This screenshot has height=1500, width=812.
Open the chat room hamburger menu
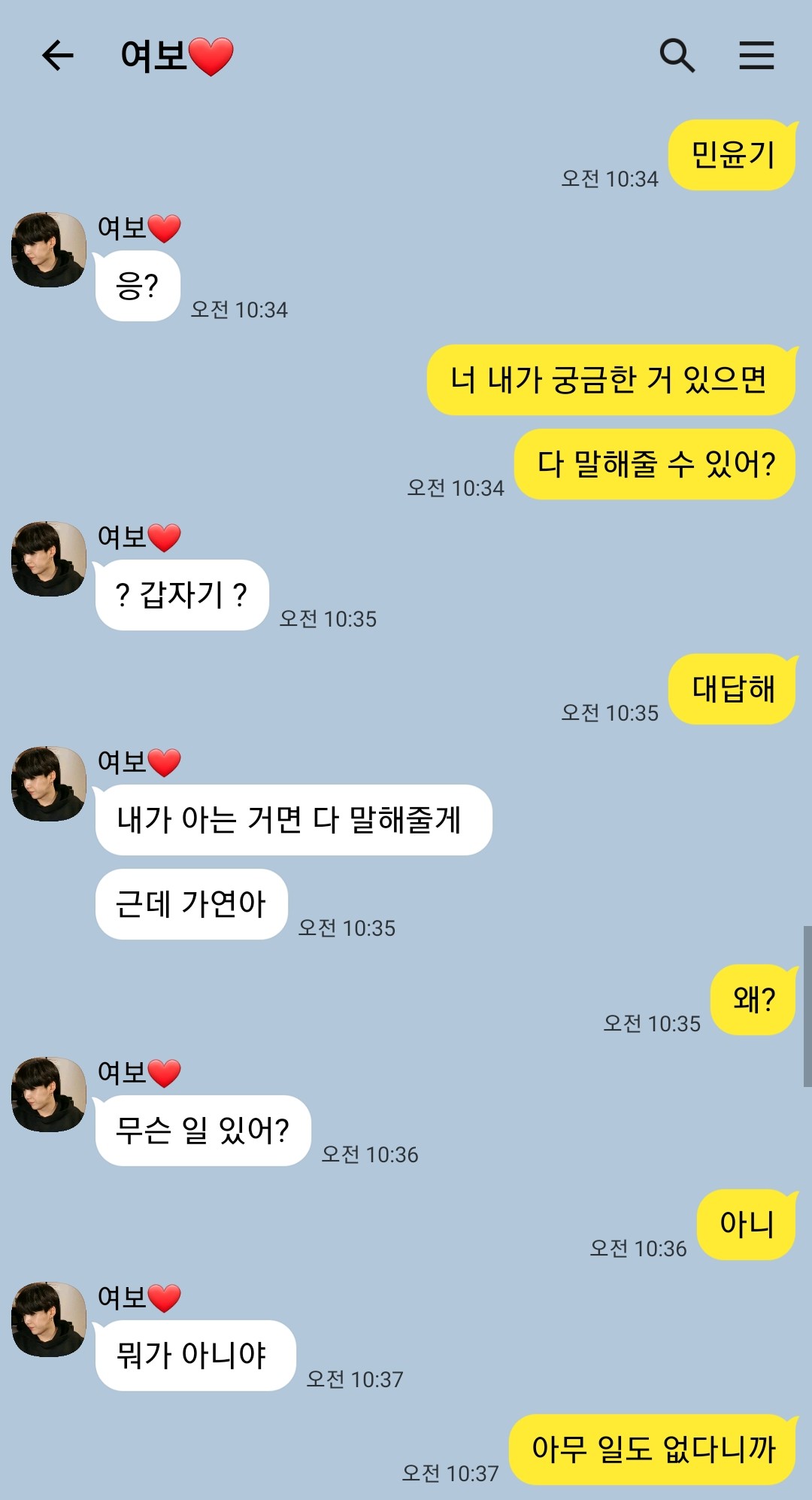(x=756, y=56)
